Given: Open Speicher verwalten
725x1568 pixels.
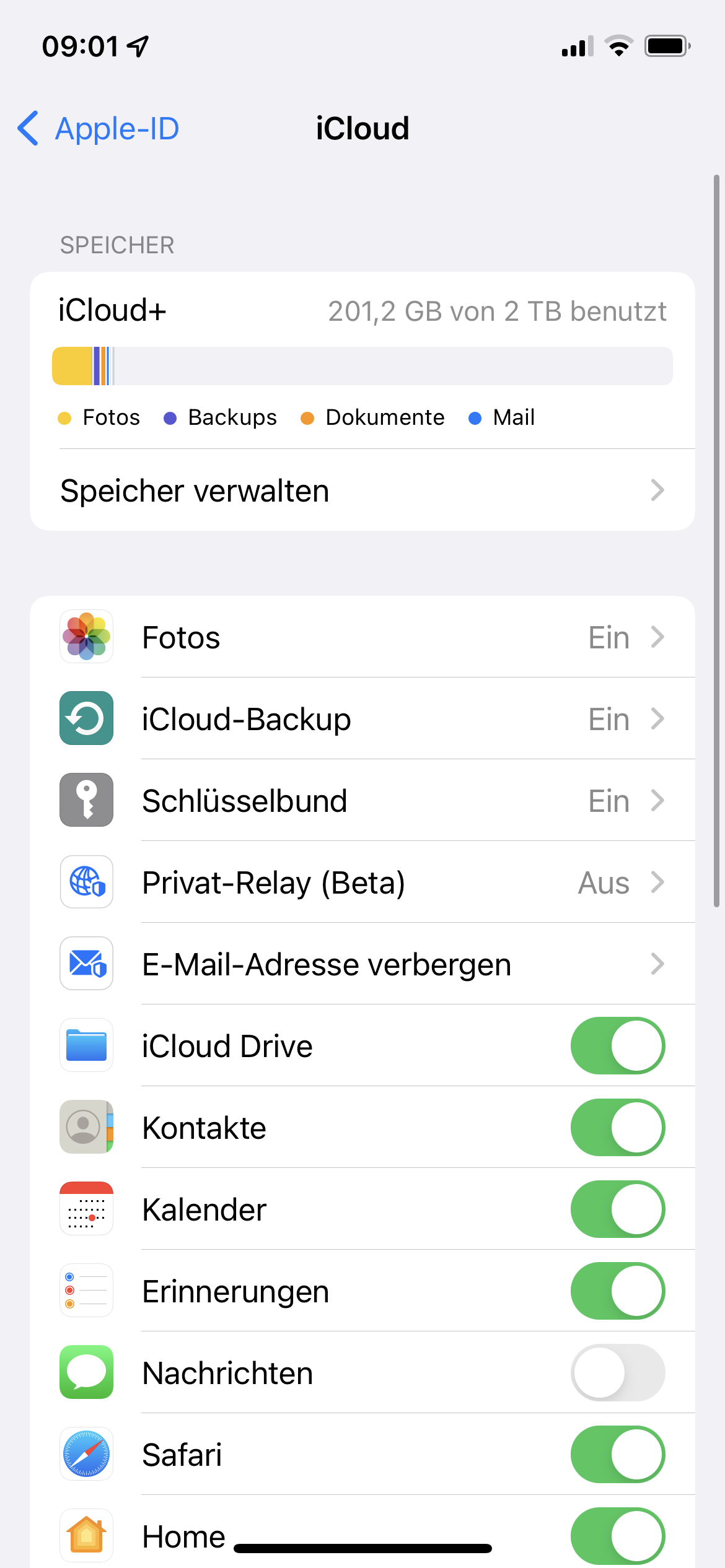Looking at the screenshot, I should 362,490.
